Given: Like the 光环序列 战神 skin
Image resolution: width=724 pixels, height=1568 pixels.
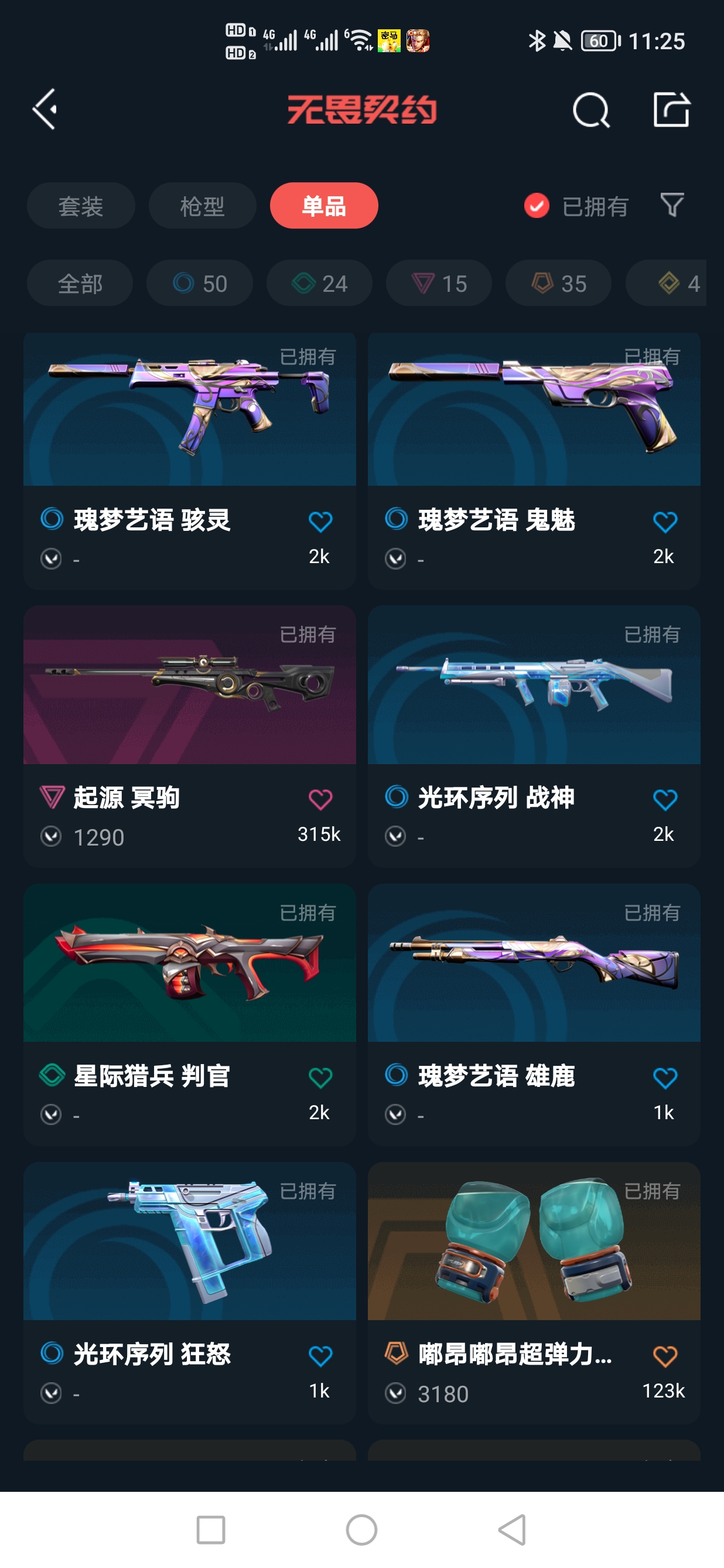Looking at the screenshot, I should point(664,800).
